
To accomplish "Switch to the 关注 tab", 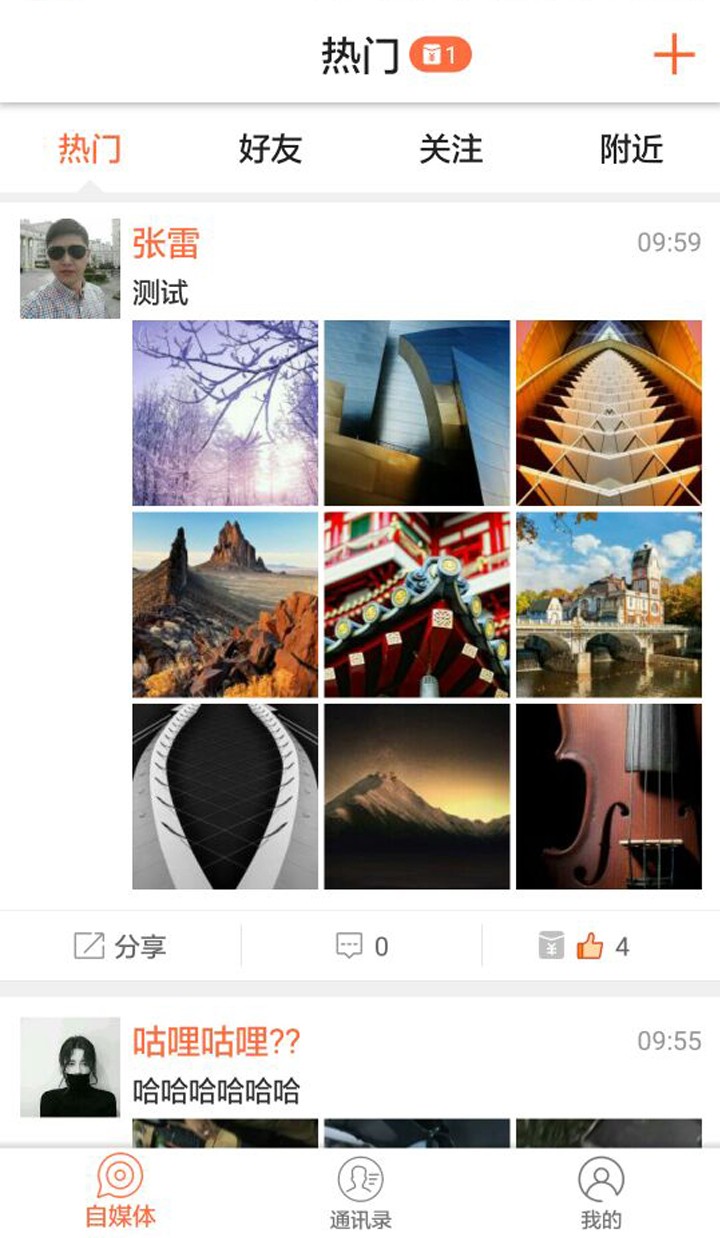I will [450, 150].
